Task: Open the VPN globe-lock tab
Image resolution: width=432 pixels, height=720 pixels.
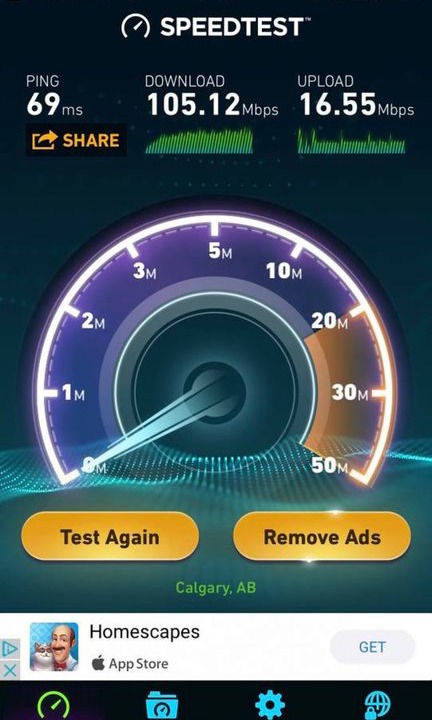Action: click(x=377, y=706)
